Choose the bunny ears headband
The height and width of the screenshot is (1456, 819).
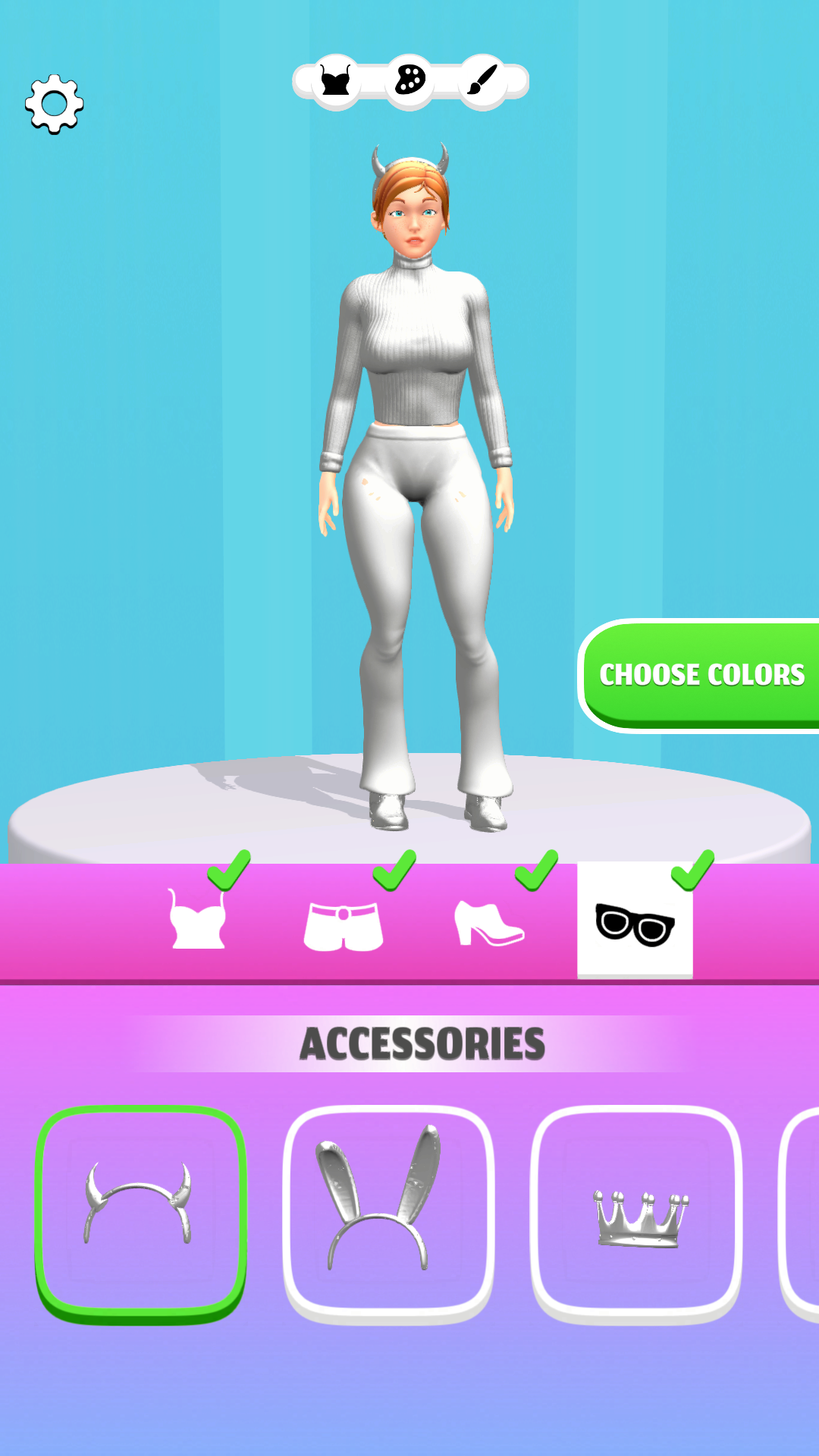[x=388, y=1212]
